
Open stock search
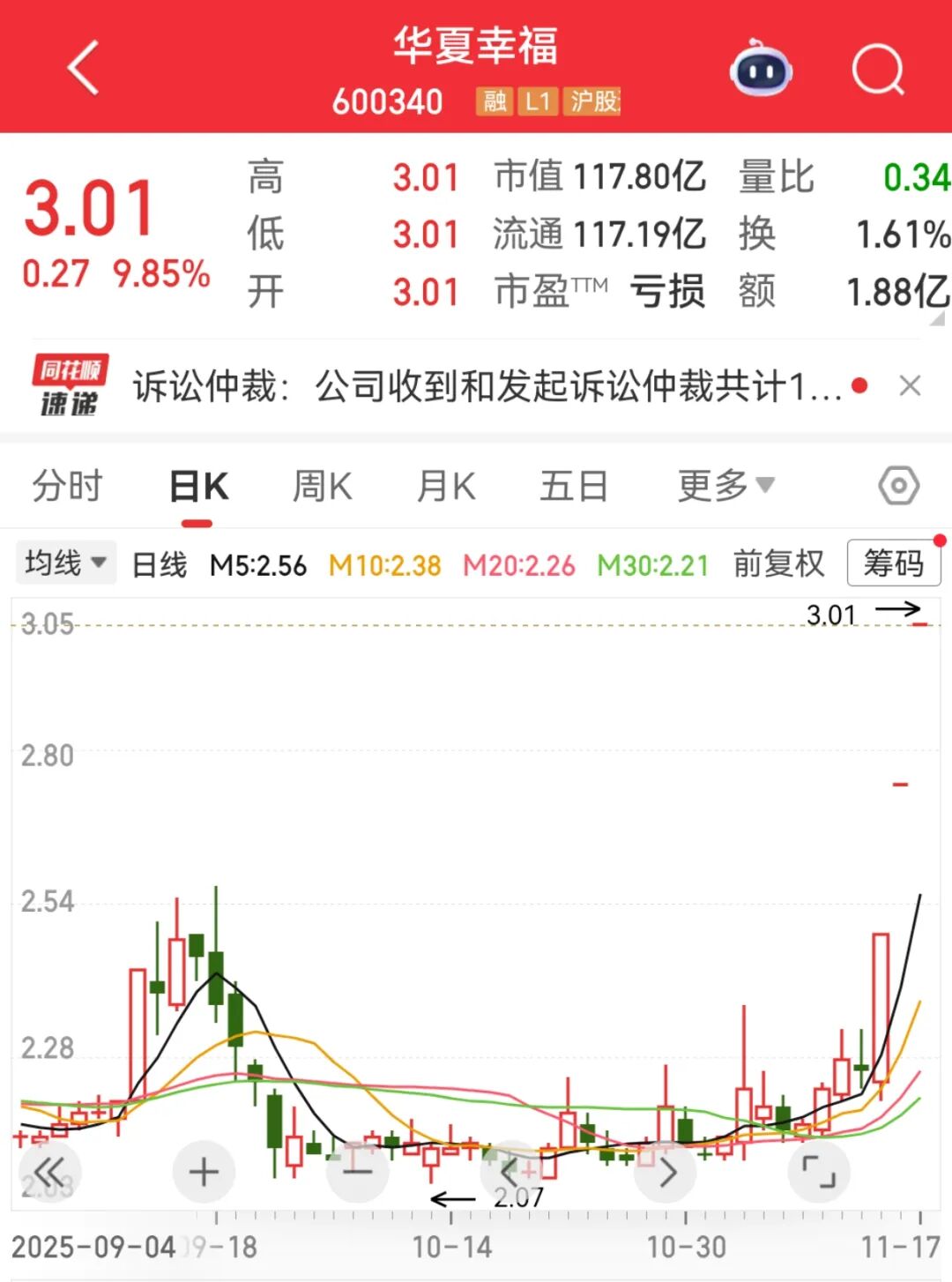point(878,69)
